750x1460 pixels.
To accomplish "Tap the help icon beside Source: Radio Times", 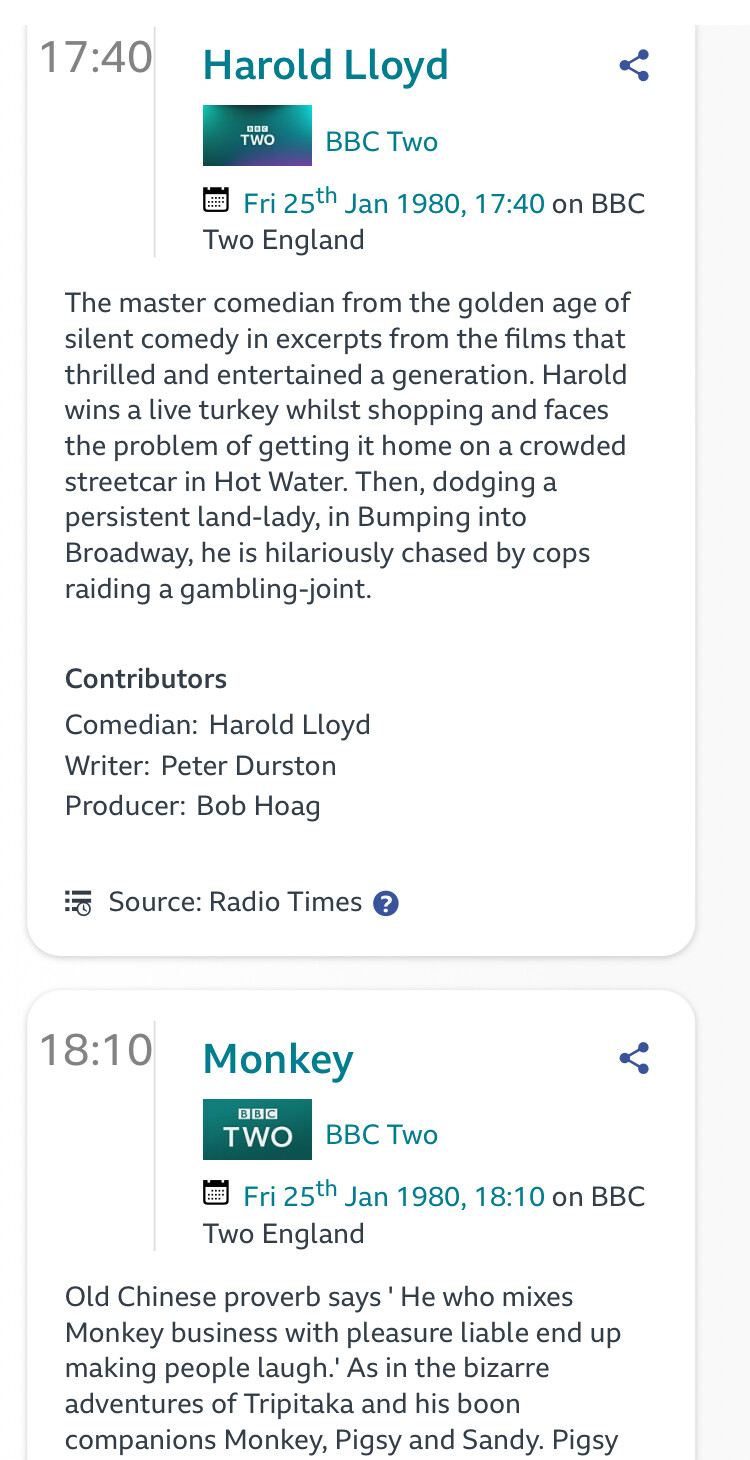I will 386,904.
